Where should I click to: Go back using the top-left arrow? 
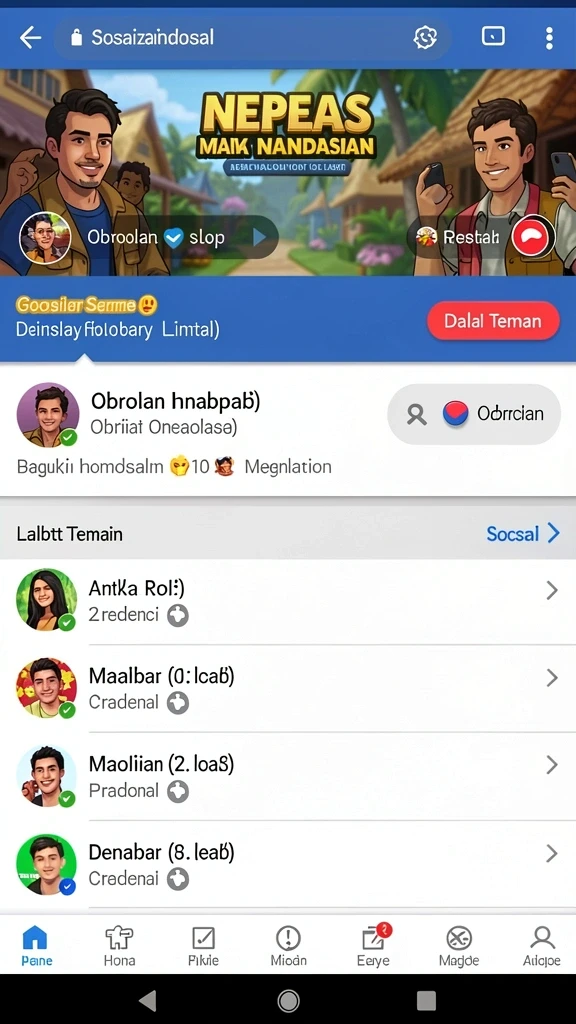(30, 38)
